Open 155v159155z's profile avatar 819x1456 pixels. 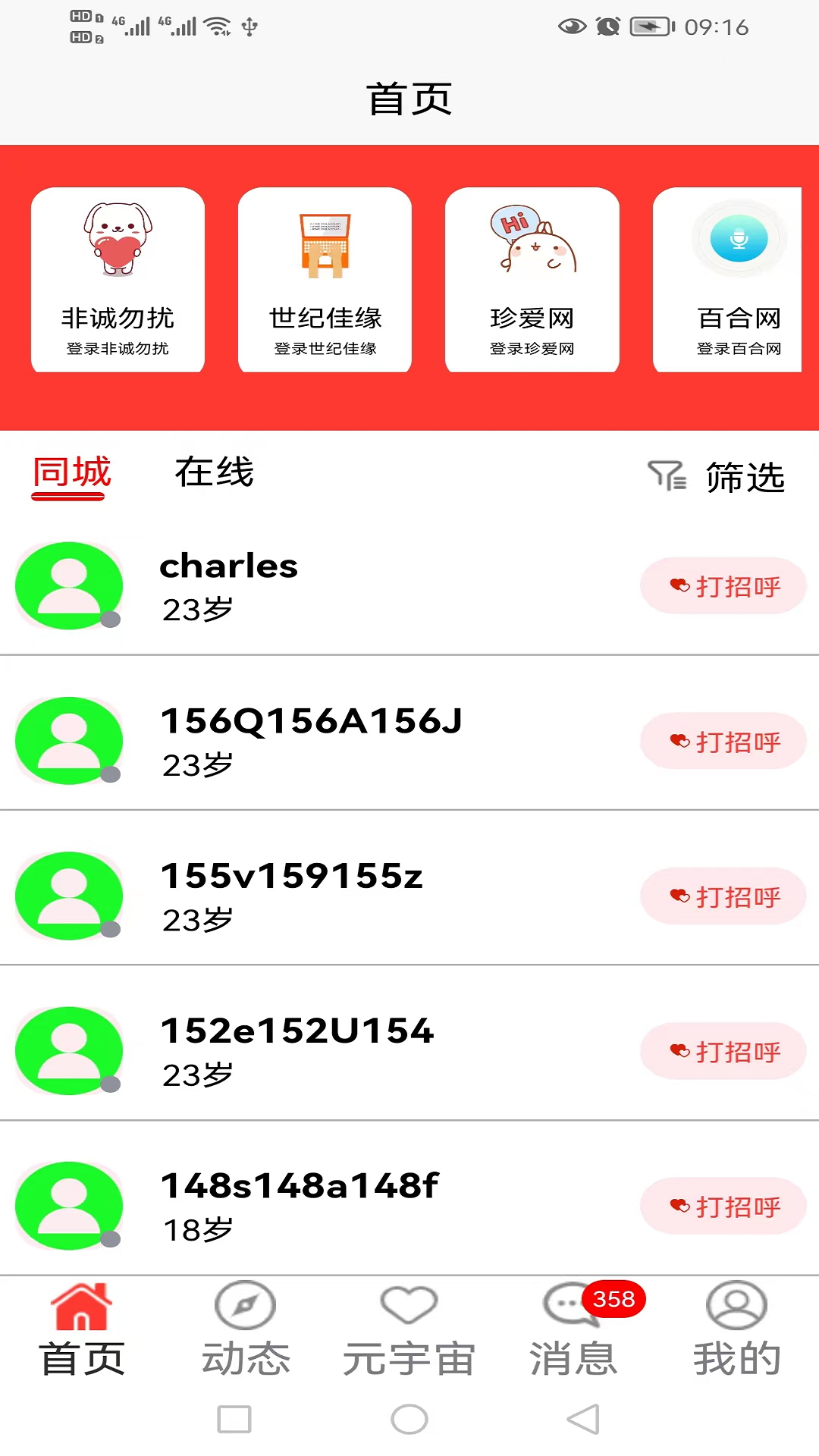pos(69,896)
